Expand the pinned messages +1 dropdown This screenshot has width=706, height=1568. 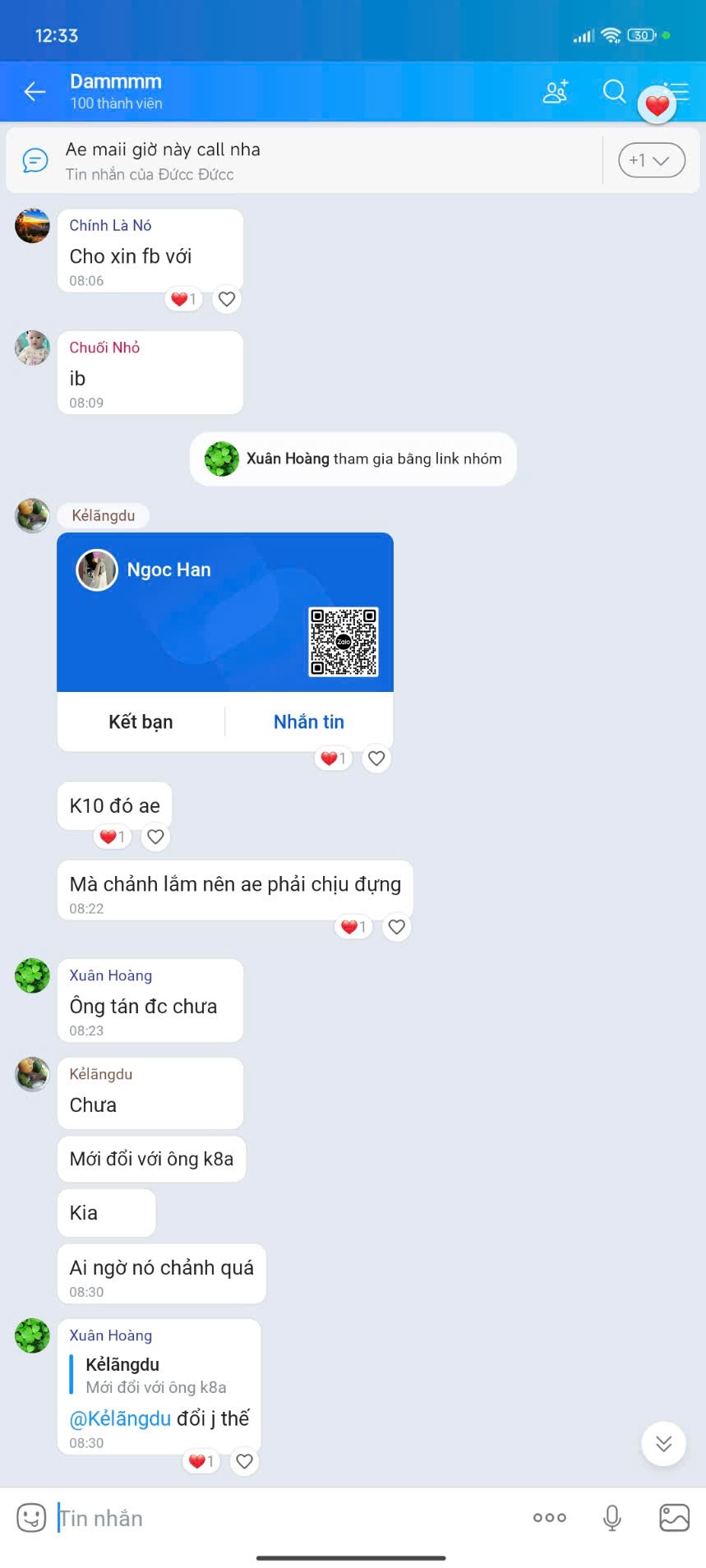(x=651, y=160)
